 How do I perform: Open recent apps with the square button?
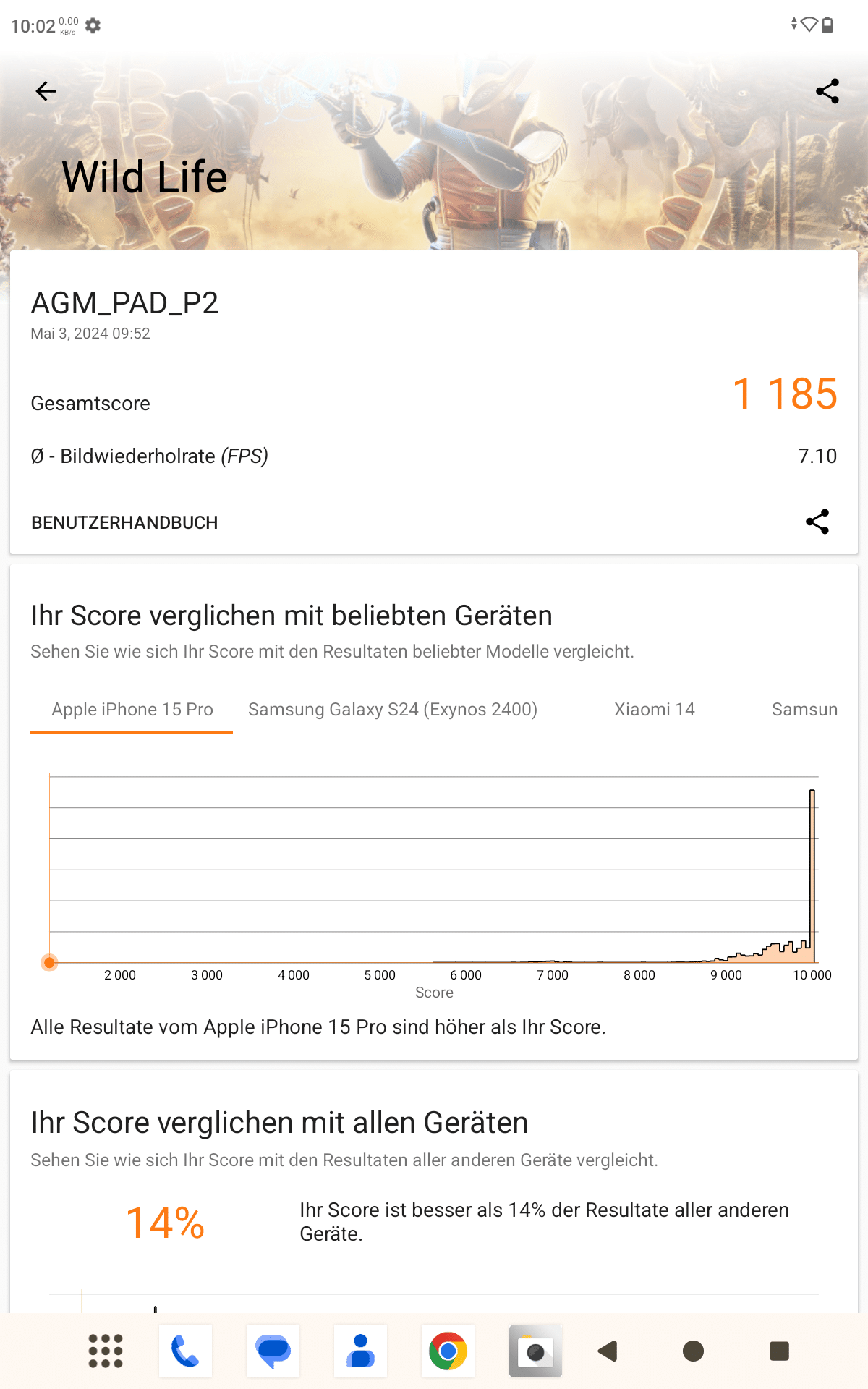click(x=779, y=1351)
